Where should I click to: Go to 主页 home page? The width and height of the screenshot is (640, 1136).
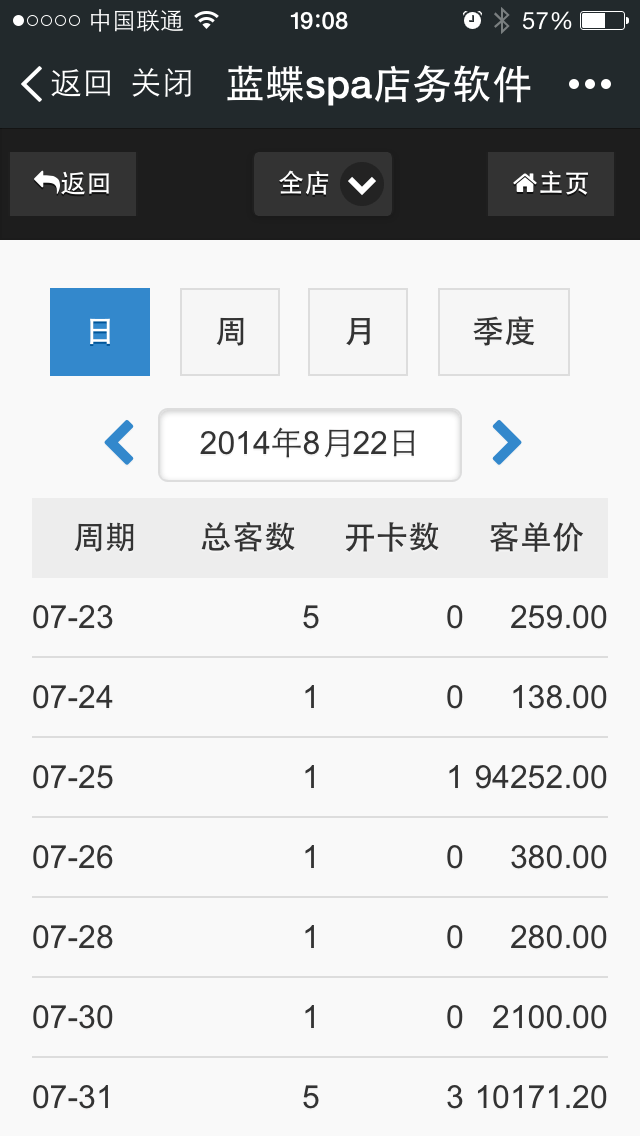(550, 184)
